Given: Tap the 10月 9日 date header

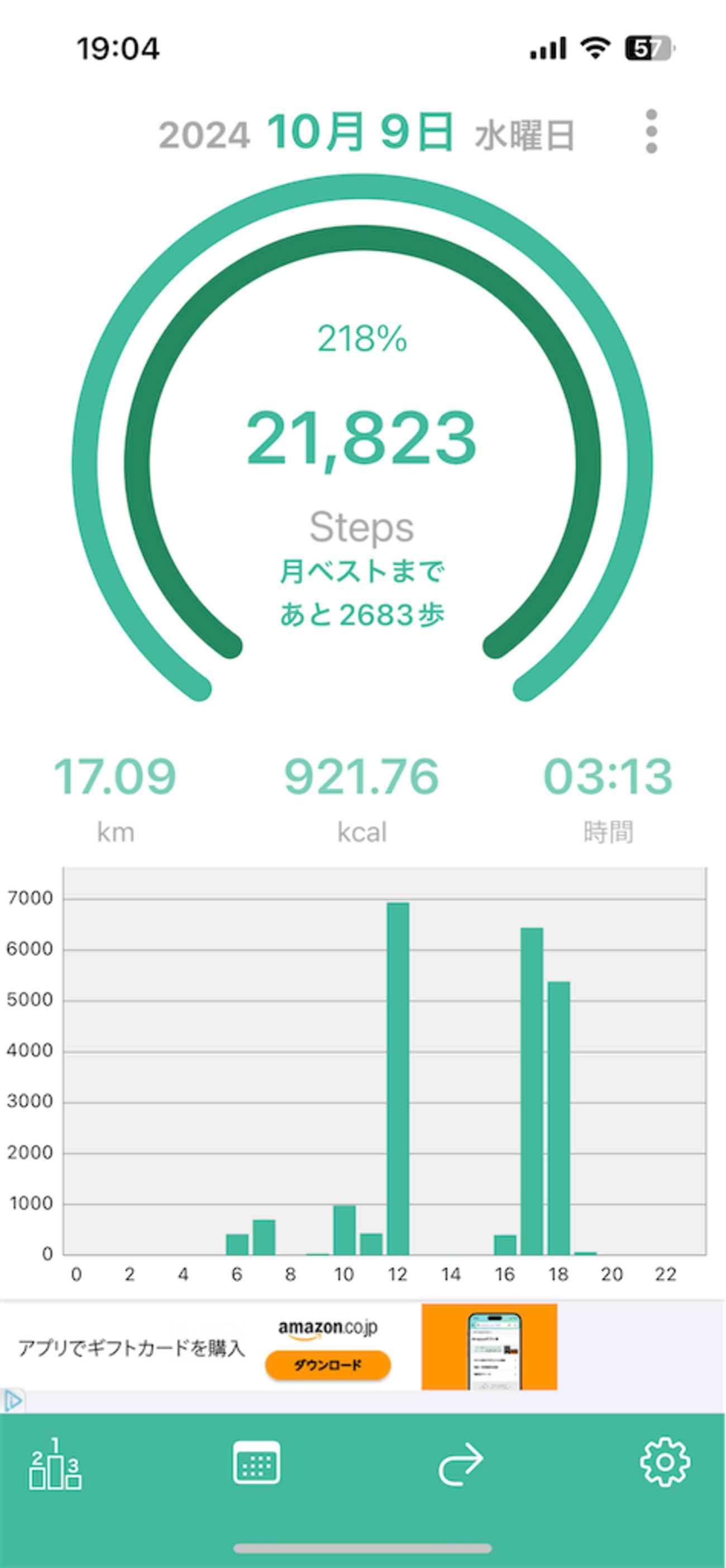Looking at the screenshot, I should coord(360,133).
